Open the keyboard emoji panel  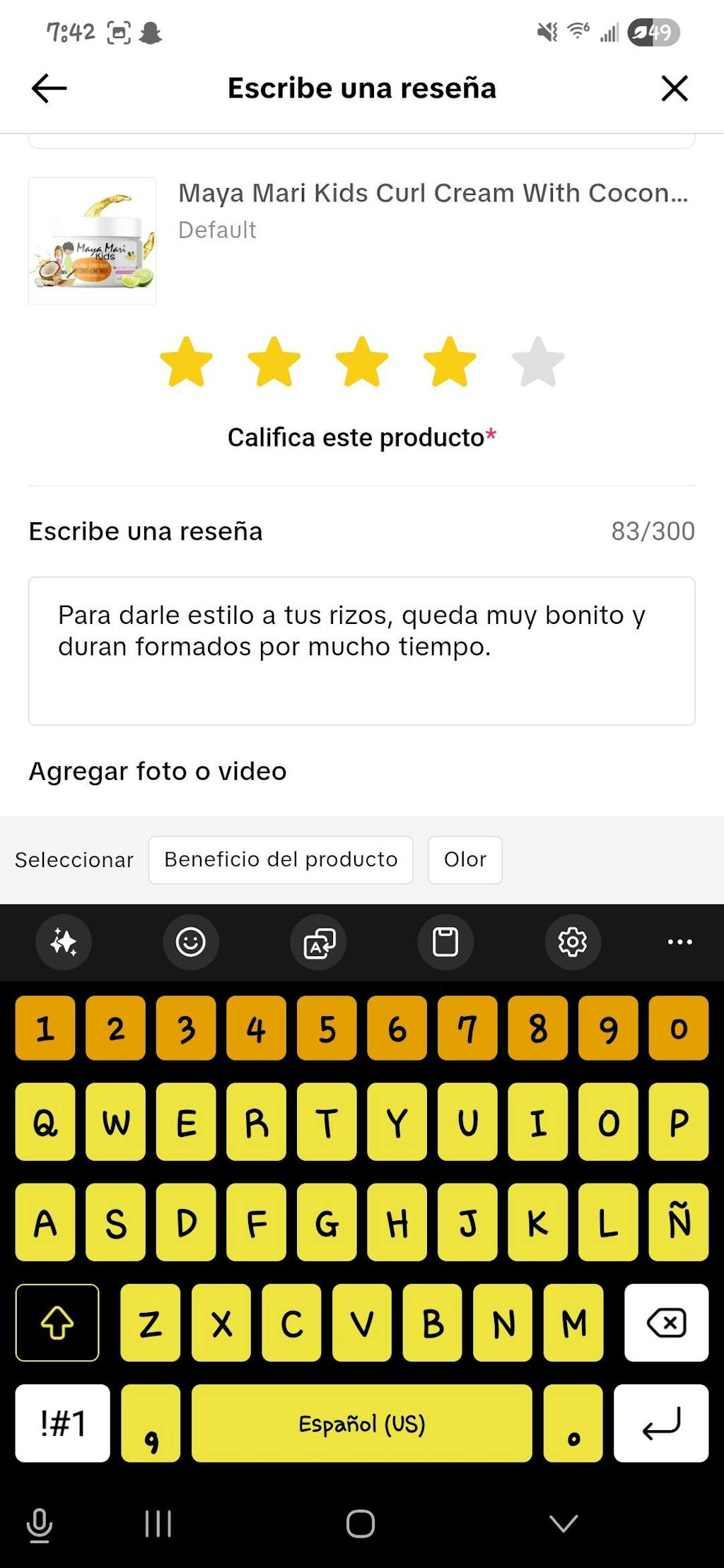click(x=191, y=942)
